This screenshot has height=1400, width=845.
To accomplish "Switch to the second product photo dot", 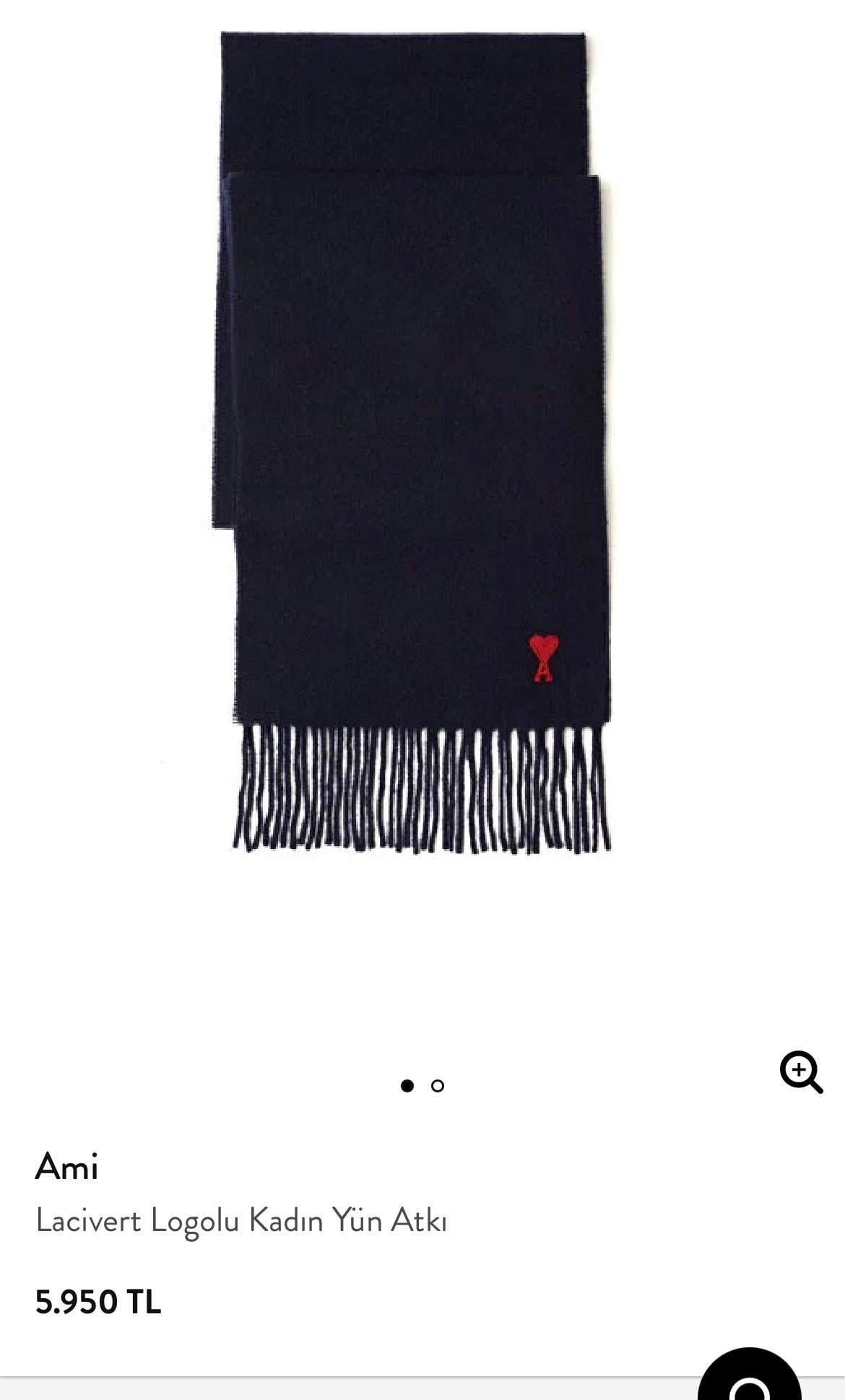I will pos(437,1086).
